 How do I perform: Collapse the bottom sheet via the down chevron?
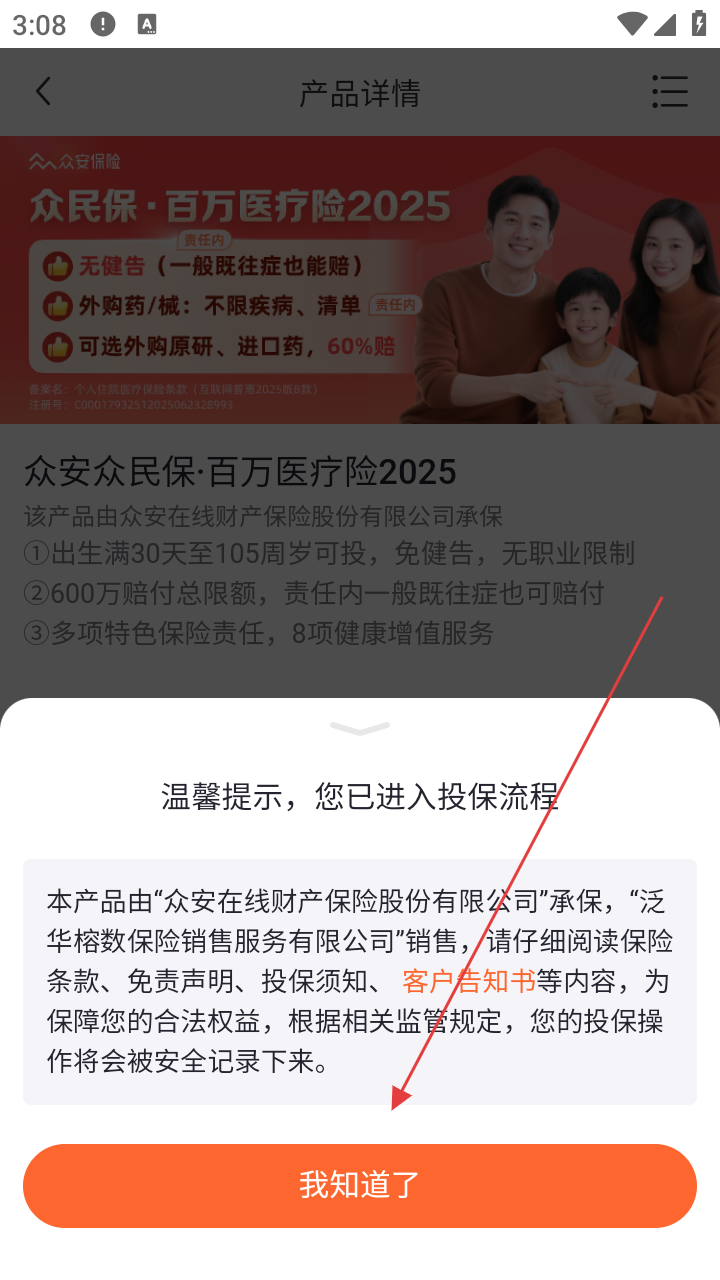coord(360,729)
